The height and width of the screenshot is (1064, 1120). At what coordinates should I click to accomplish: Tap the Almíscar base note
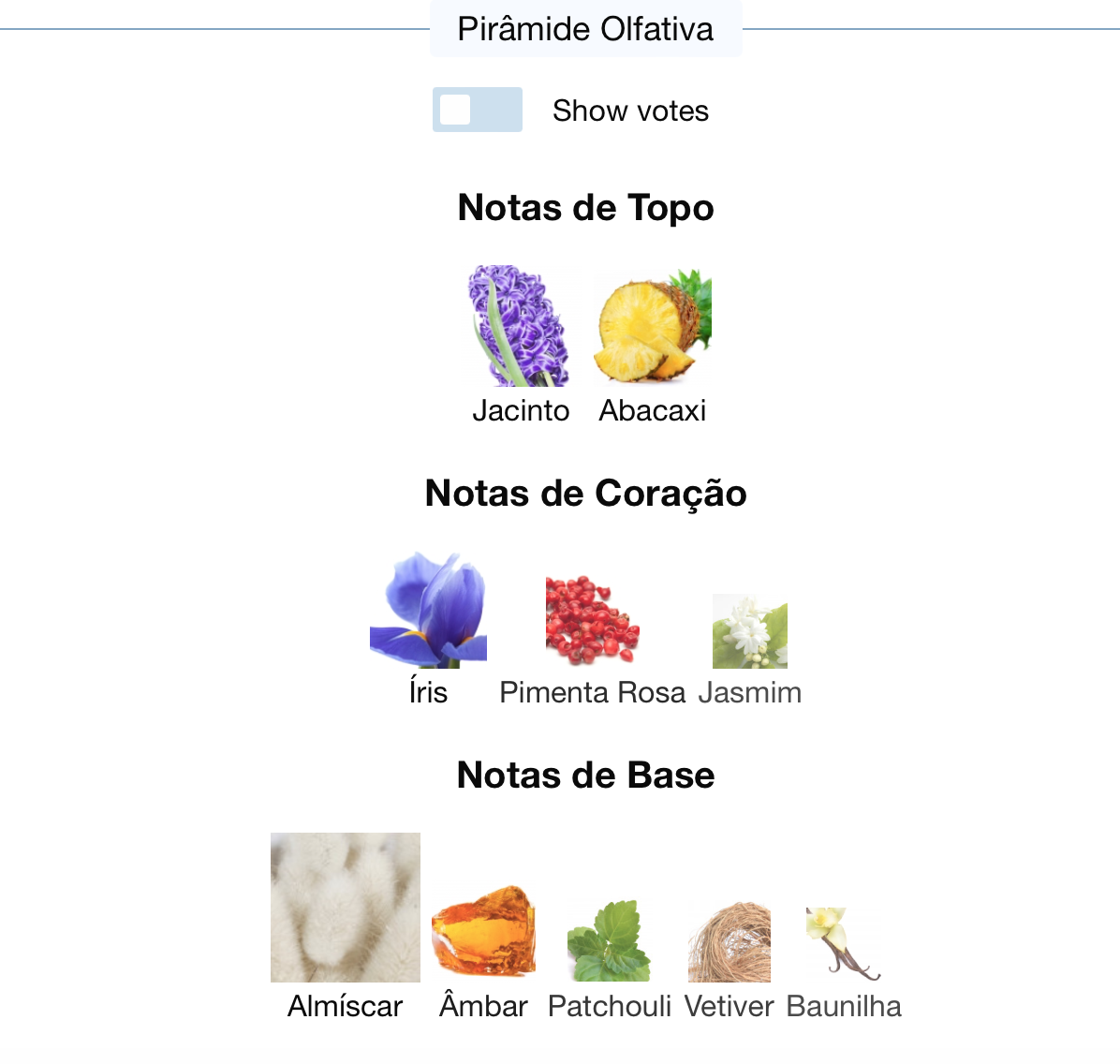coord(345,908)
